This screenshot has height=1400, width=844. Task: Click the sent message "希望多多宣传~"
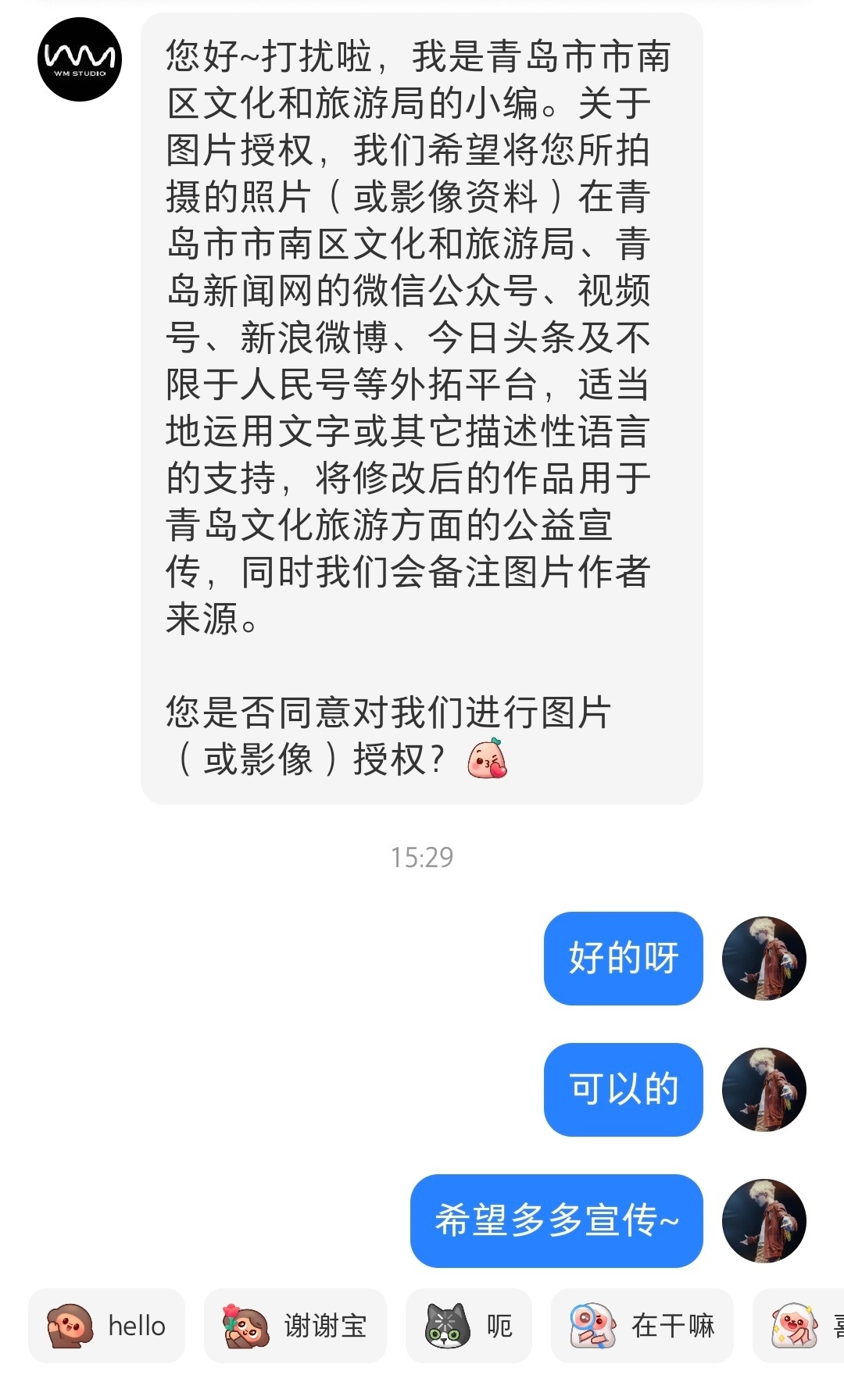click(559, 1223)
